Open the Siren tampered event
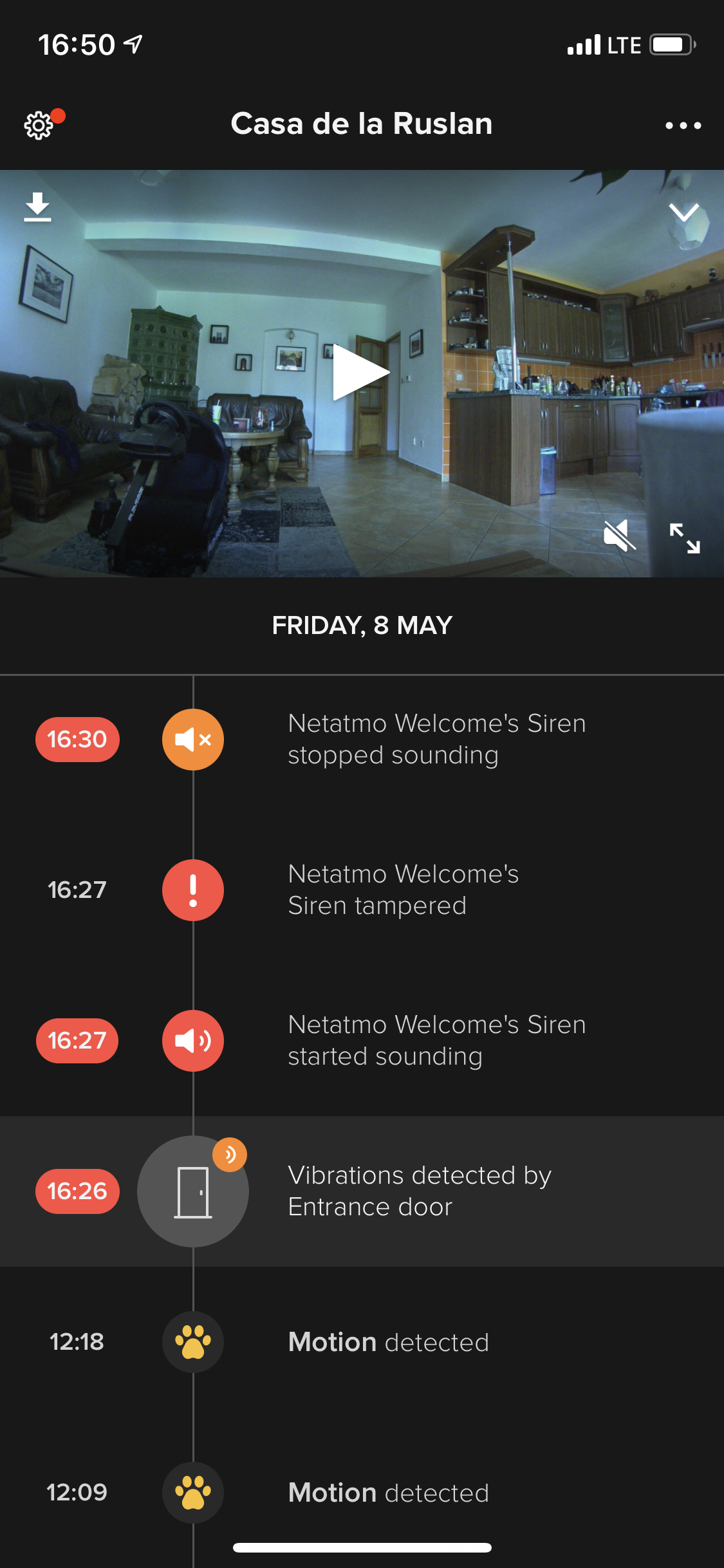This screenshot has width=724, height=1568. coord(403,890)
